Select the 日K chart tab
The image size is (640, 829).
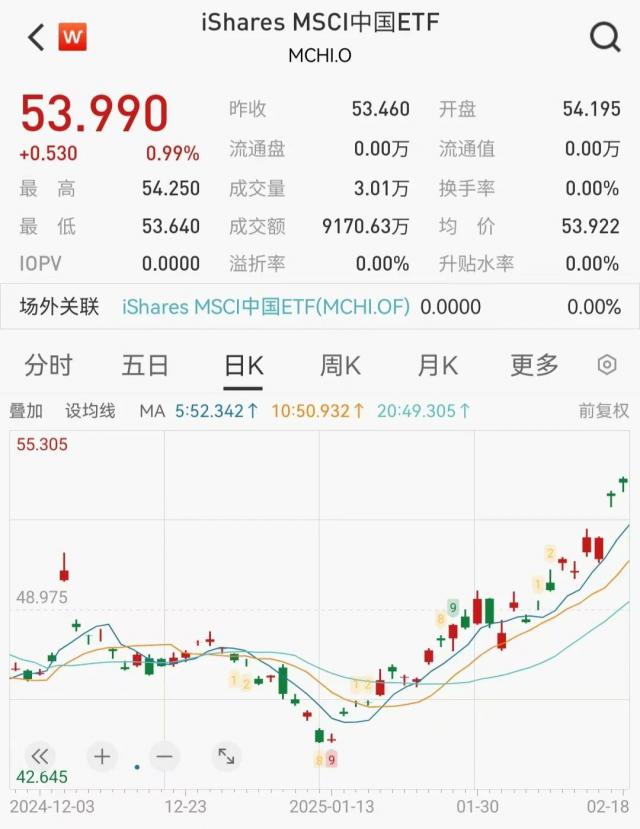(x=242, y=365)
